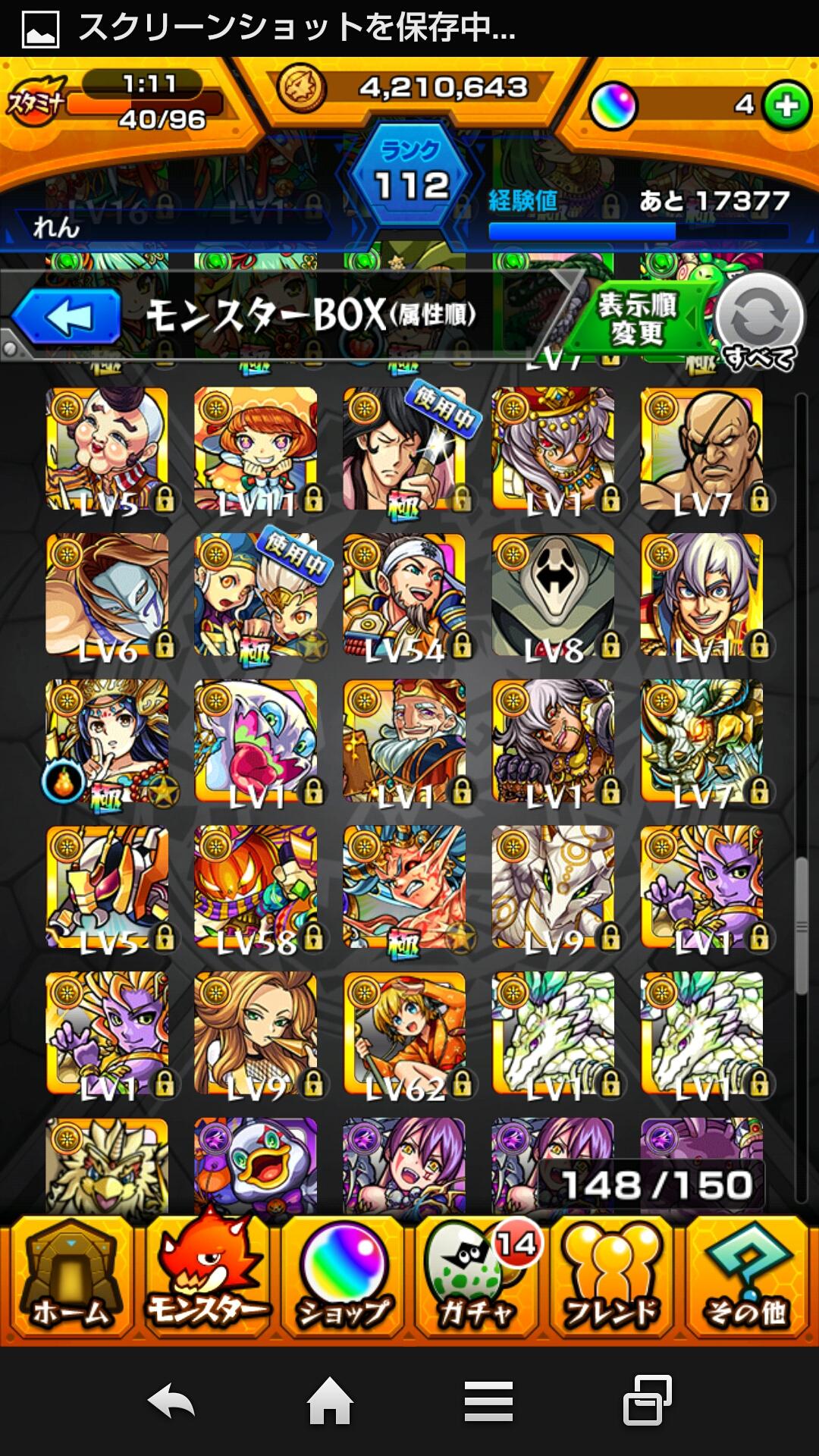Switch to the モンスター tab
This screenshot has width=819, height=1456.
click(x=206, y=1278)
